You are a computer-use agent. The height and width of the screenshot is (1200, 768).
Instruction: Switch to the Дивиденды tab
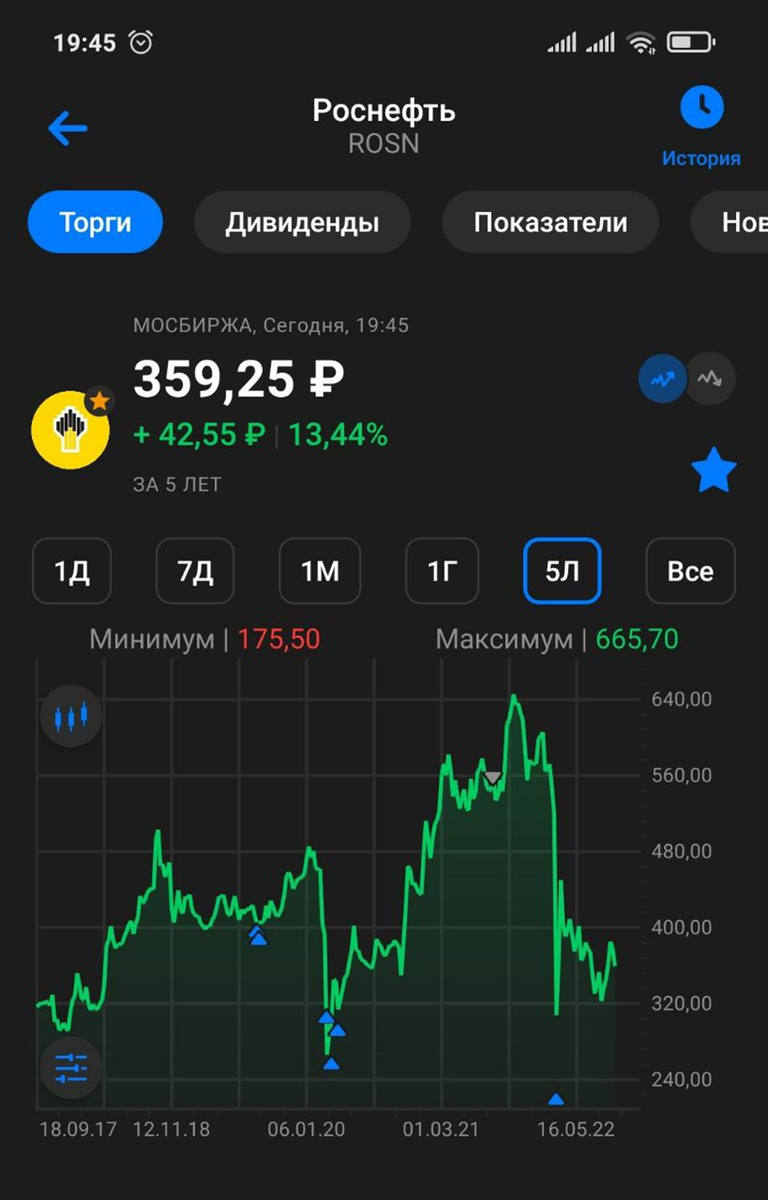[302, 222]
